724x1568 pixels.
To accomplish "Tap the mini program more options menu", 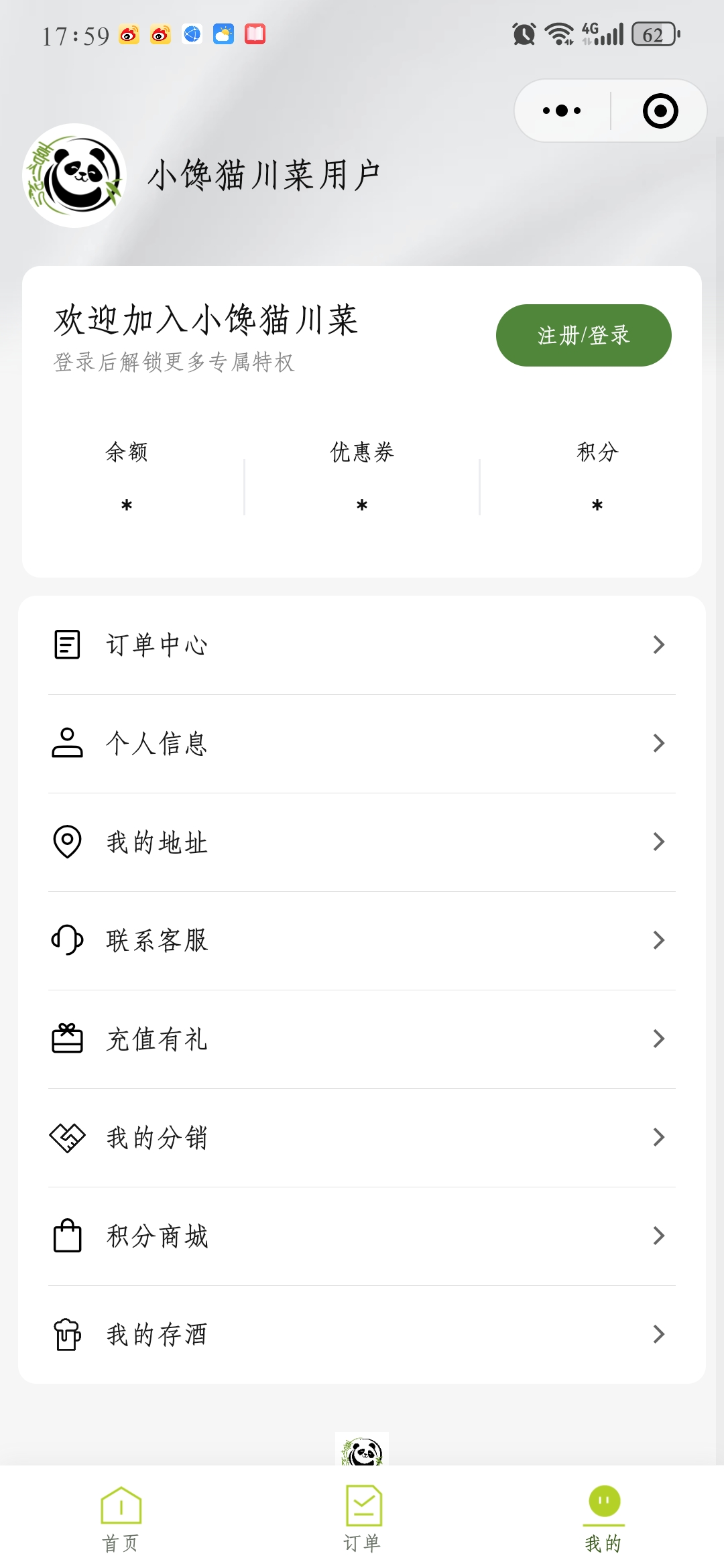I will click(560, 109).
